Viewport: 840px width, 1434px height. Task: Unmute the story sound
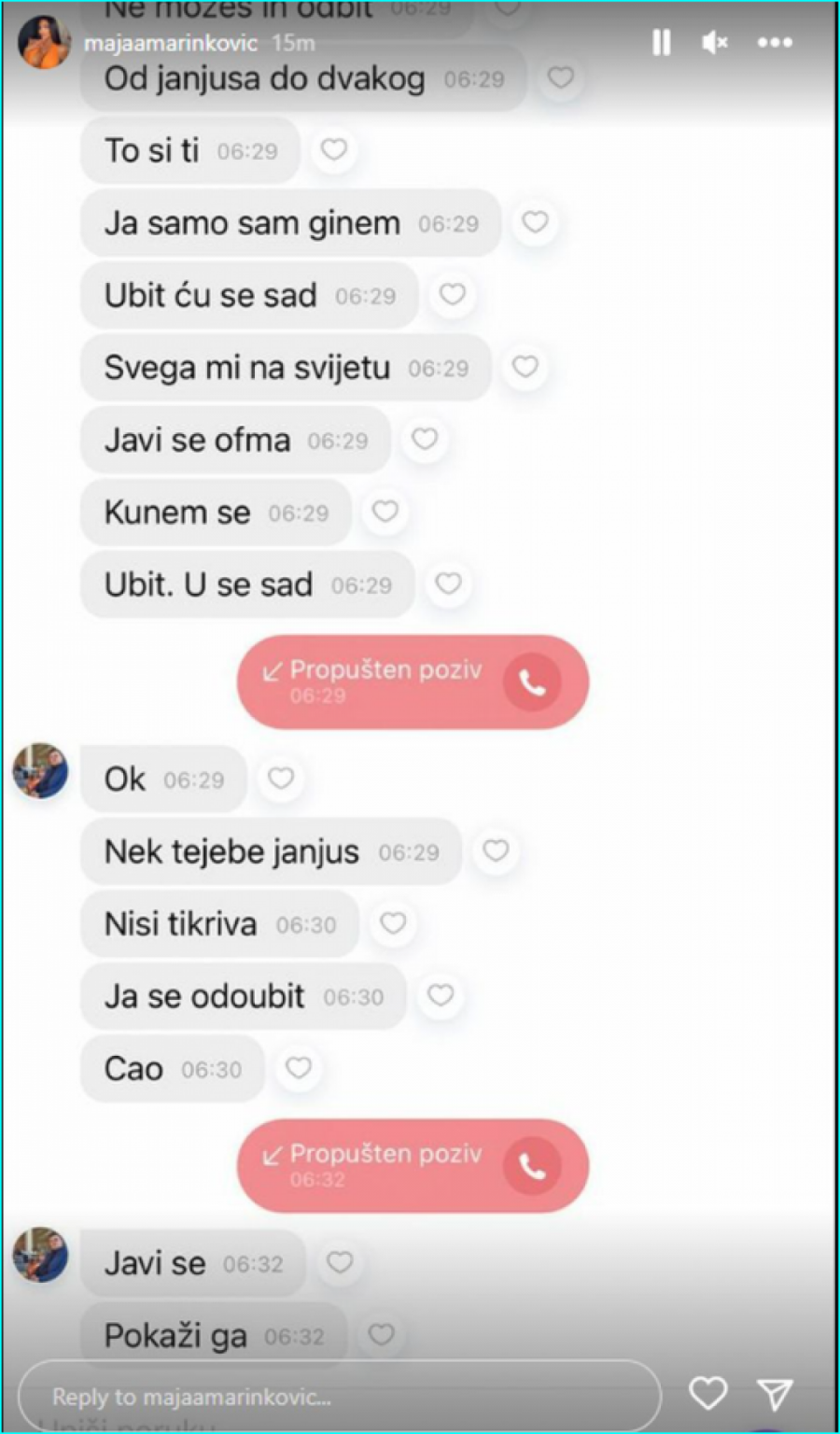click(x=714, y=42)
